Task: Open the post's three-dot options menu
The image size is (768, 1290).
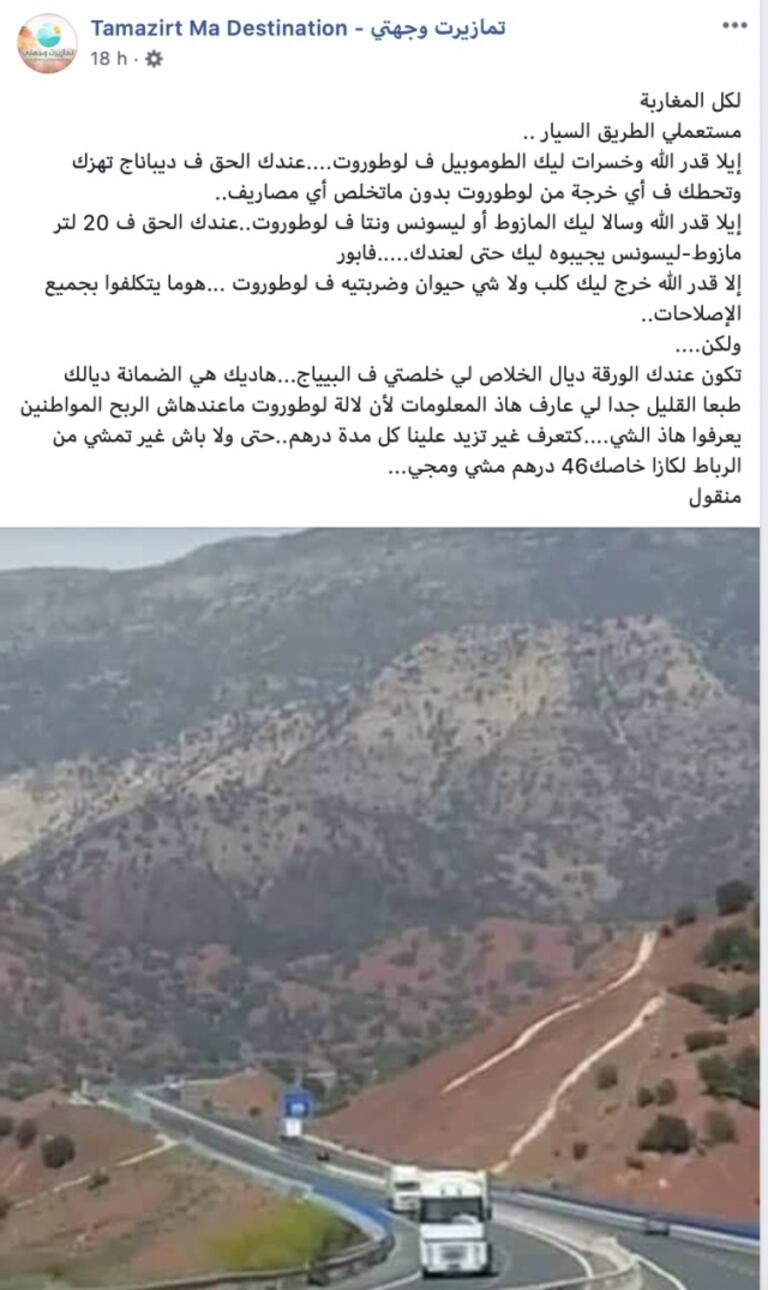Action: (735, 24)
